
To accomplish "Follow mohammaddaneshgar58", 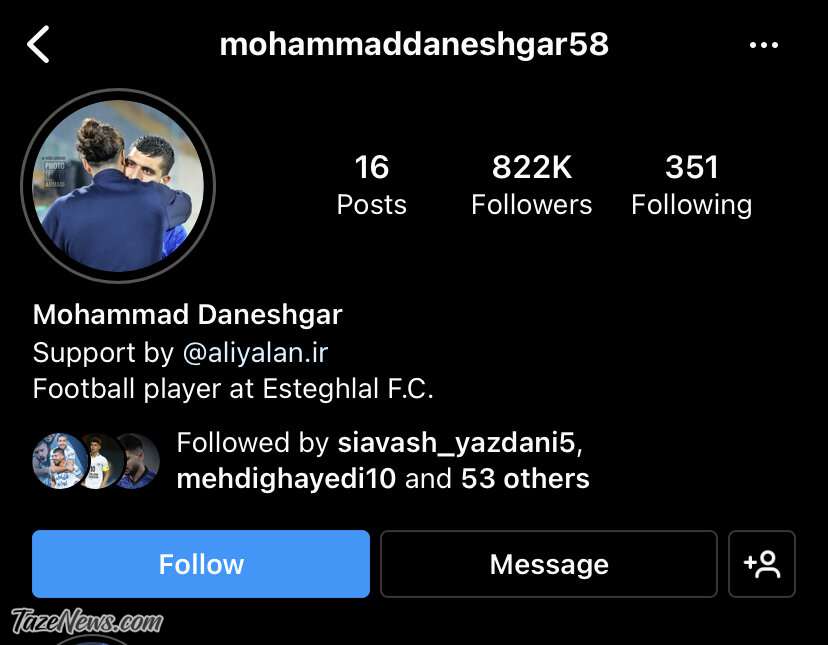I will pyautogui.click(x=201, y=564).
